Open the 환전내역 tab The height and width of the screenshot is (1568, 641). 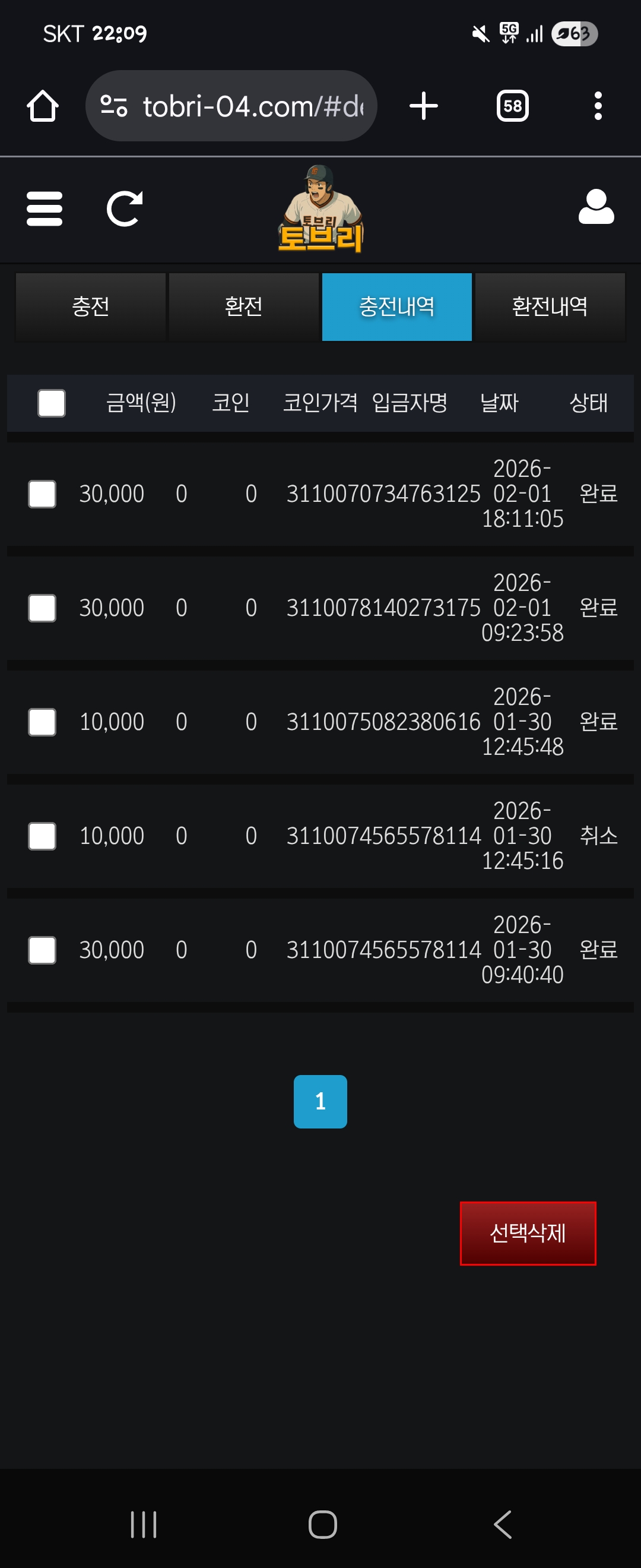[550, 307]
